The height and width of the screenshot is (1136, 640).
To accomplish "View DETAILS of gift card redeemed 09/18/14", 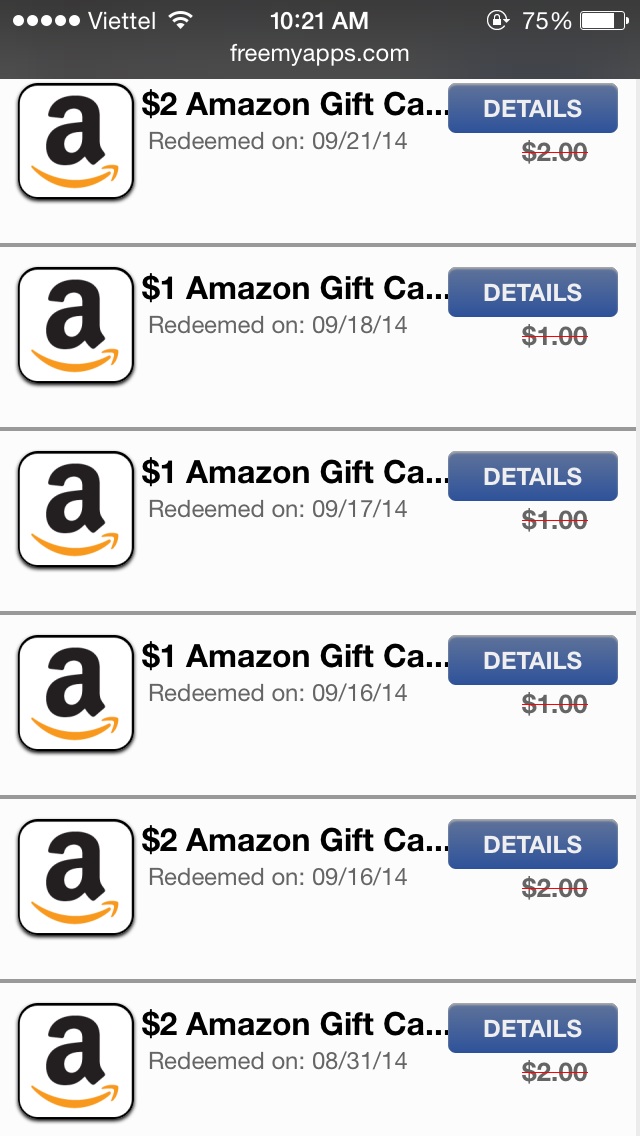I will [532, 293].
